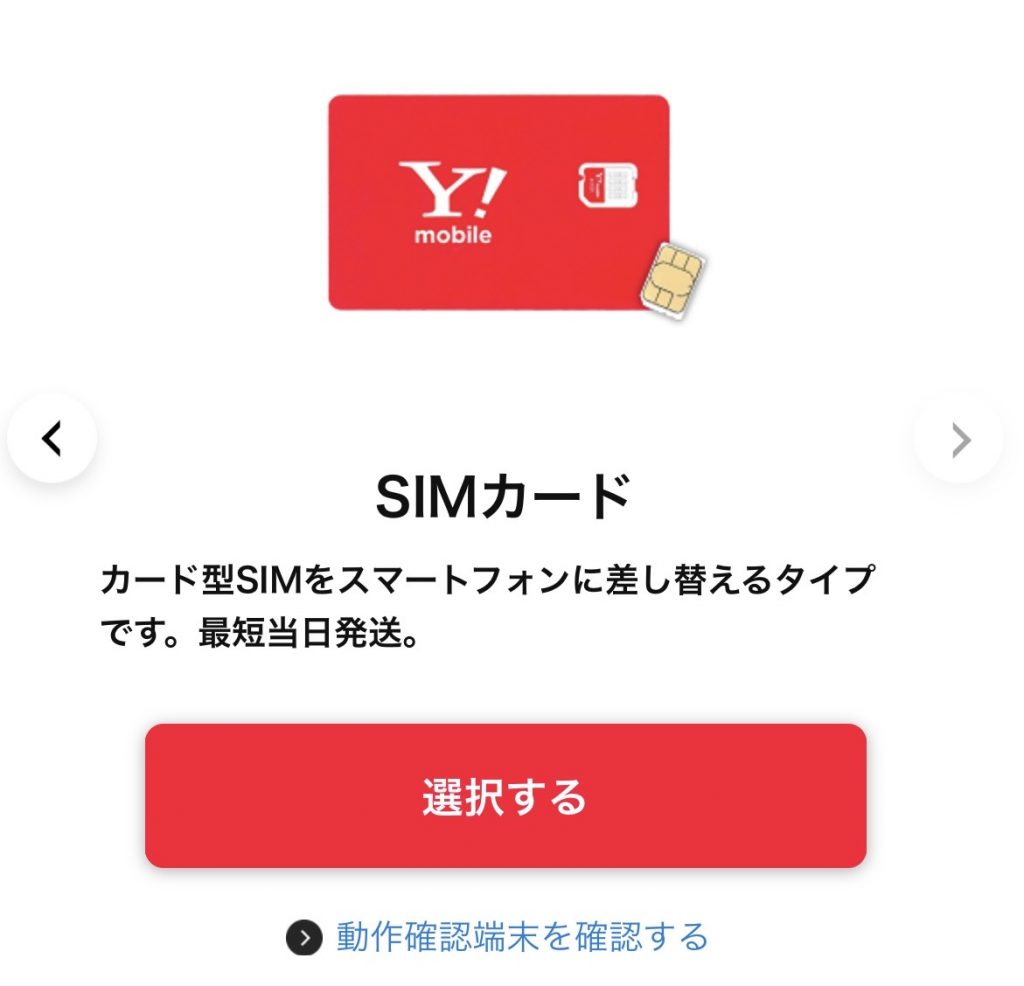Open the 動作確認端末を確認する link
This screenshot has width=1024, height=986.
[521, 937]
